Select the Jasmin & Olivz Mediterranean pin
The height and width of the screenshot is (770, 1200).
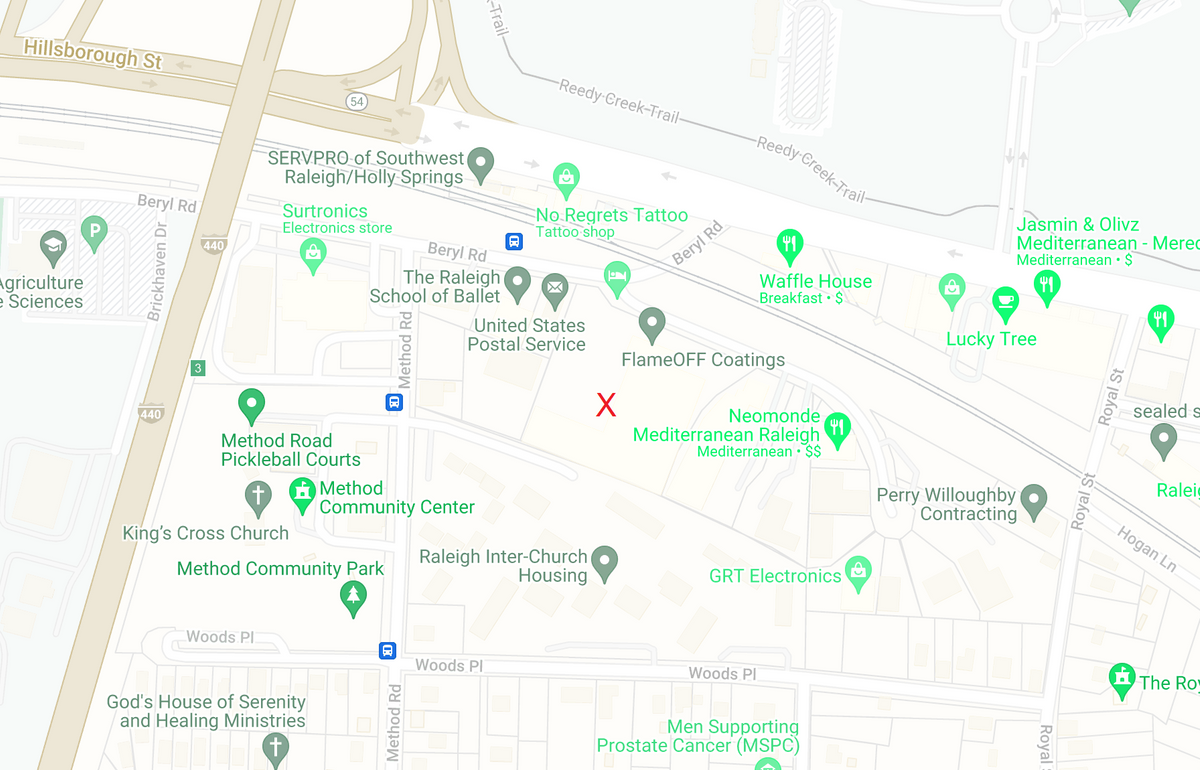point(1047,286)
